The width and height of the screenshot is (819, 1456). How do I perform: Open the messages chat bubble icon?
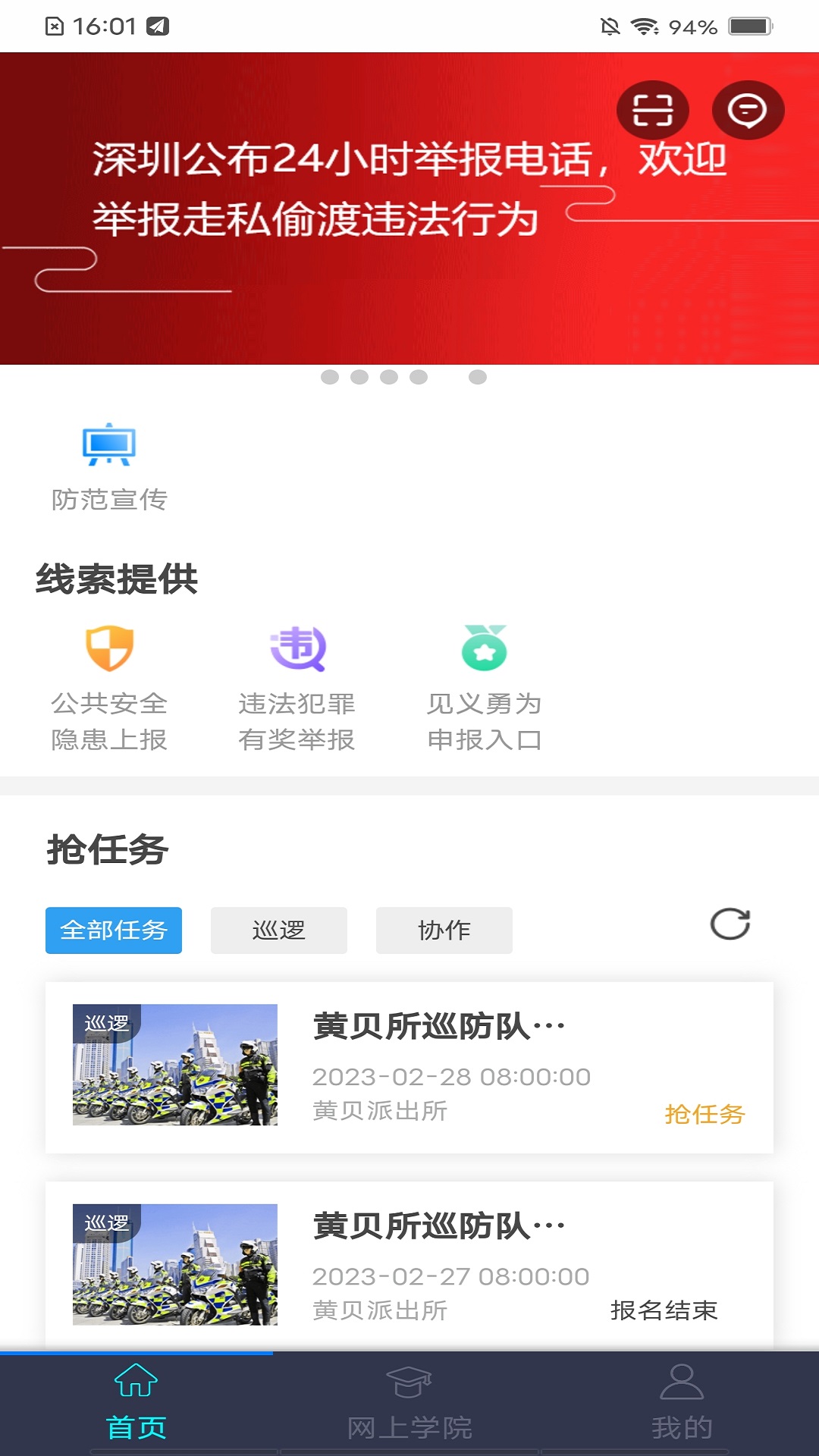pyautogui.click(x=748, y=111)
